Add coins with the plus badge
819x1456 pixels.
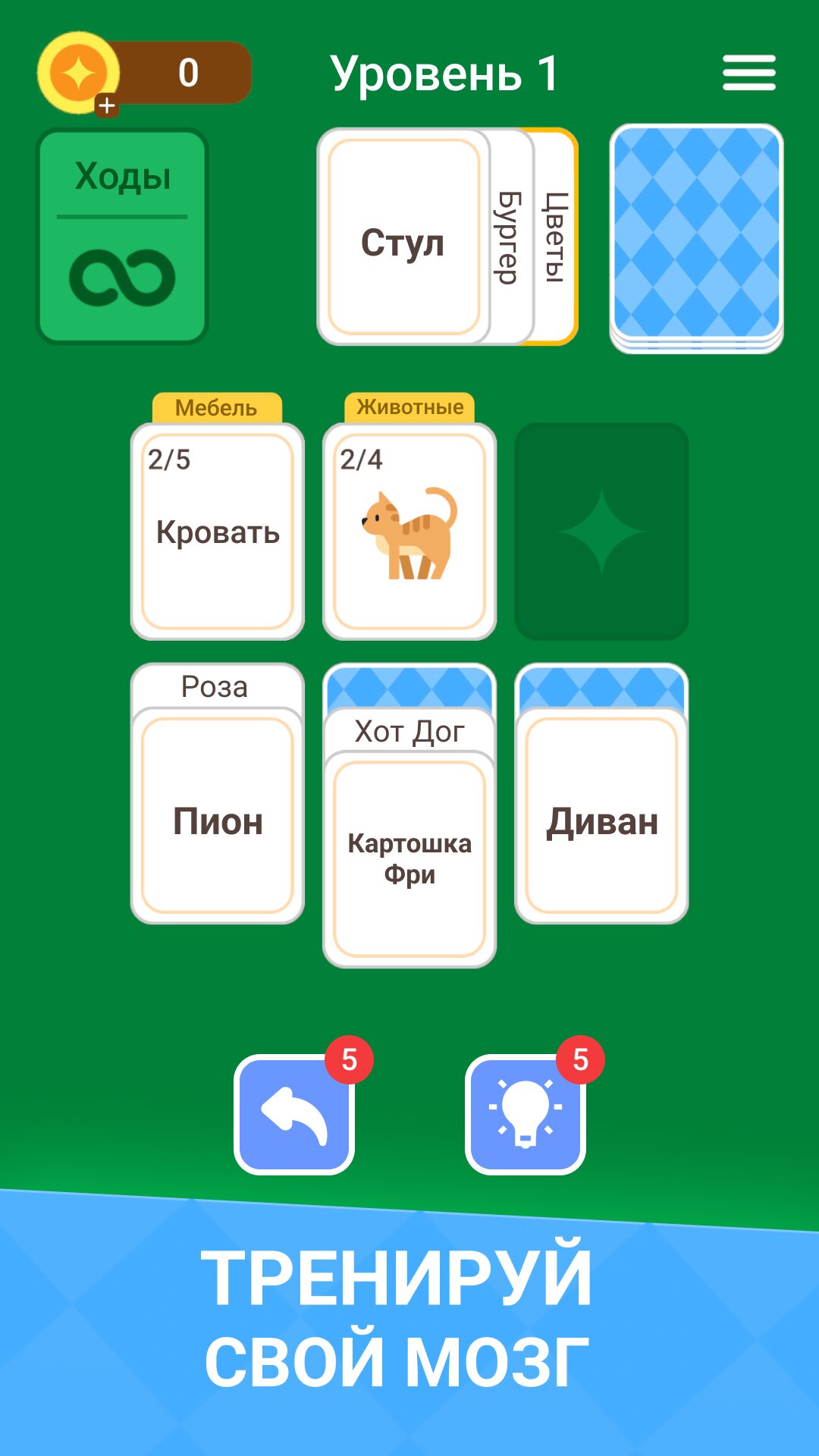click(x=107, y=105)
